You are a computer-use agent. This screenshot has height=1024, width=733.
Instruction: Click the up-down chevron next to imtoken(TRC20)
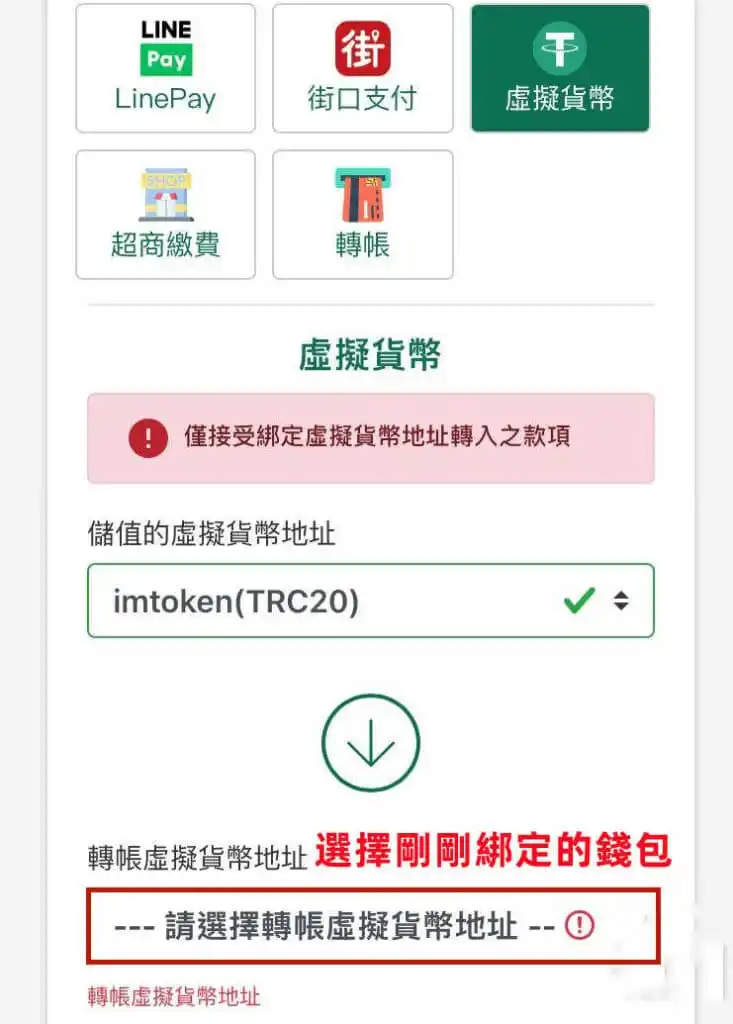pos(620,600)
